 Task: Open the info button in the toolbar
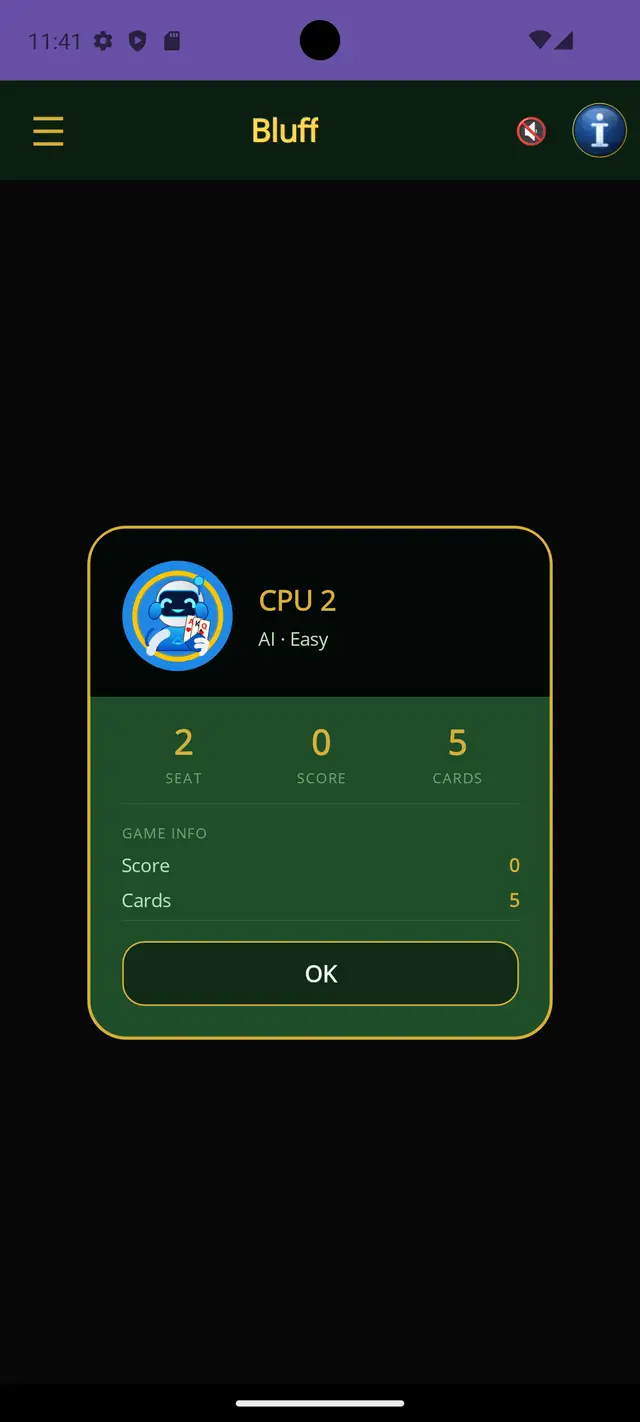[599, 131]
